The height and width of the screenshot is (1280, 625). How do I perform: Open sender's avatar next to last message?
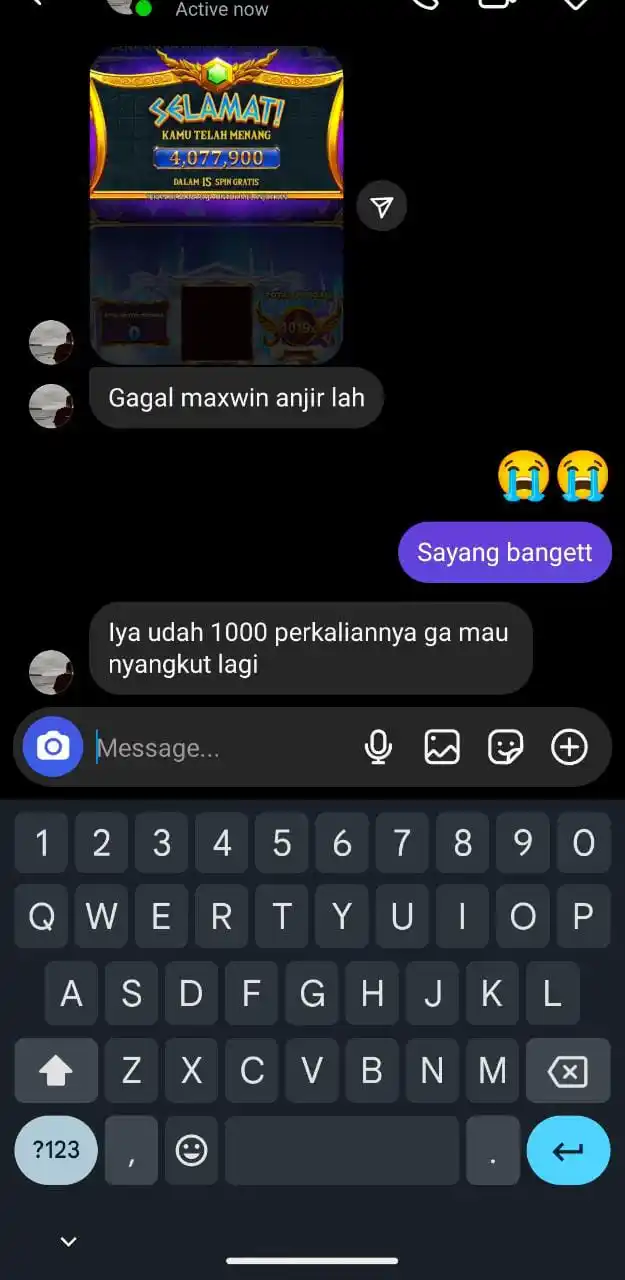51,672
